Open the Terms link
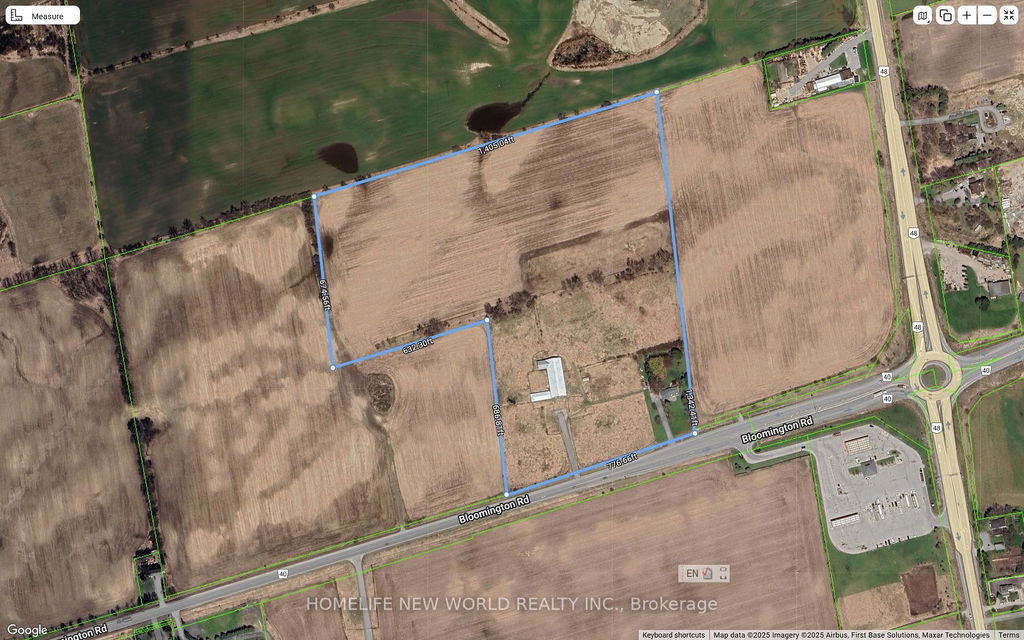 point(1009,635)
